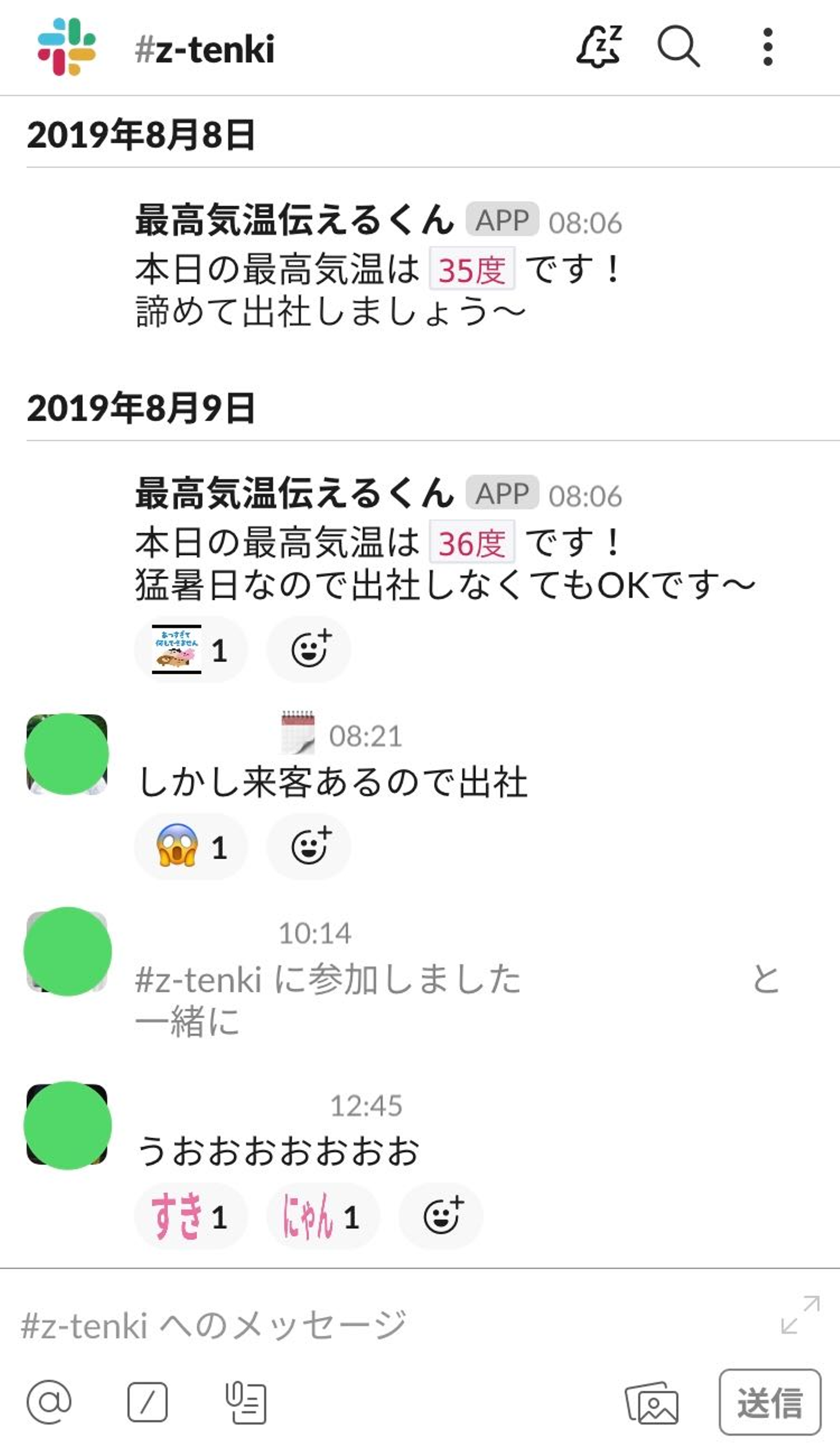Tap the snooze notifications bell icon
Viewport: 840px width, 1445px height.
pyautogui.click(x=599, y=47)
